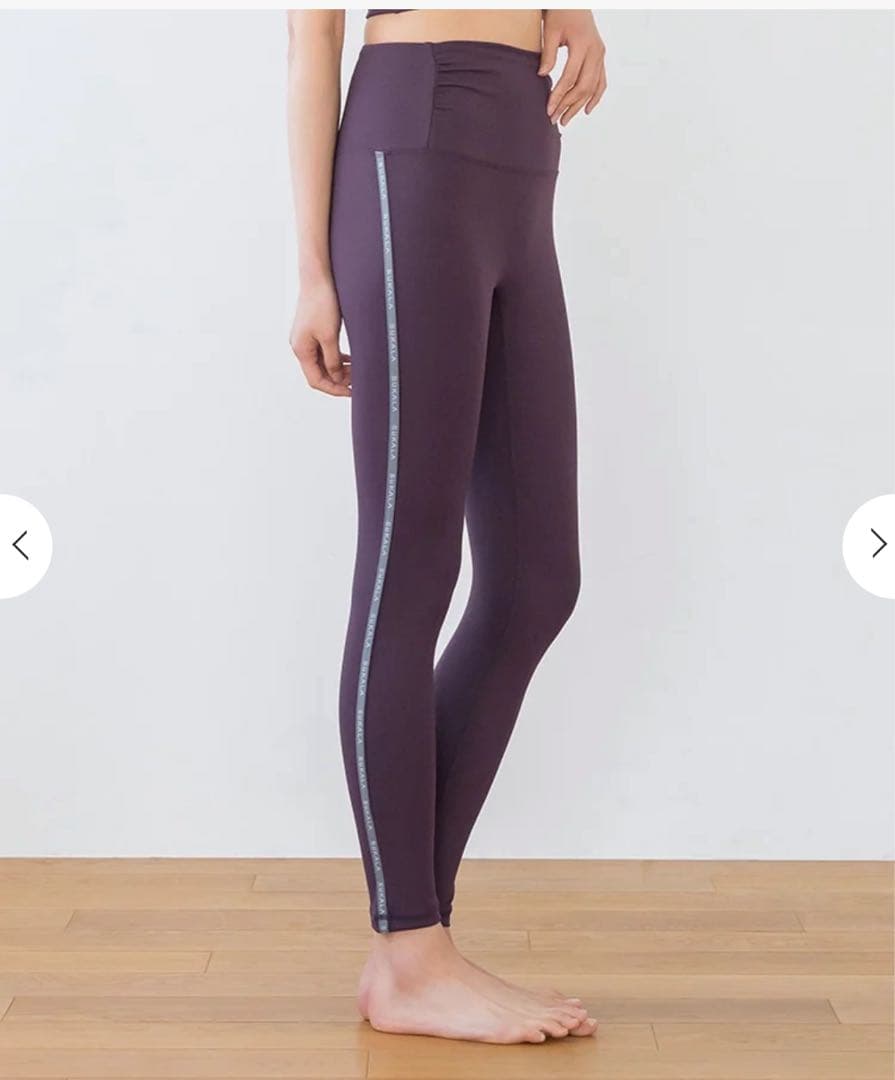Go to the previous product photo

[x=21, y=545]
